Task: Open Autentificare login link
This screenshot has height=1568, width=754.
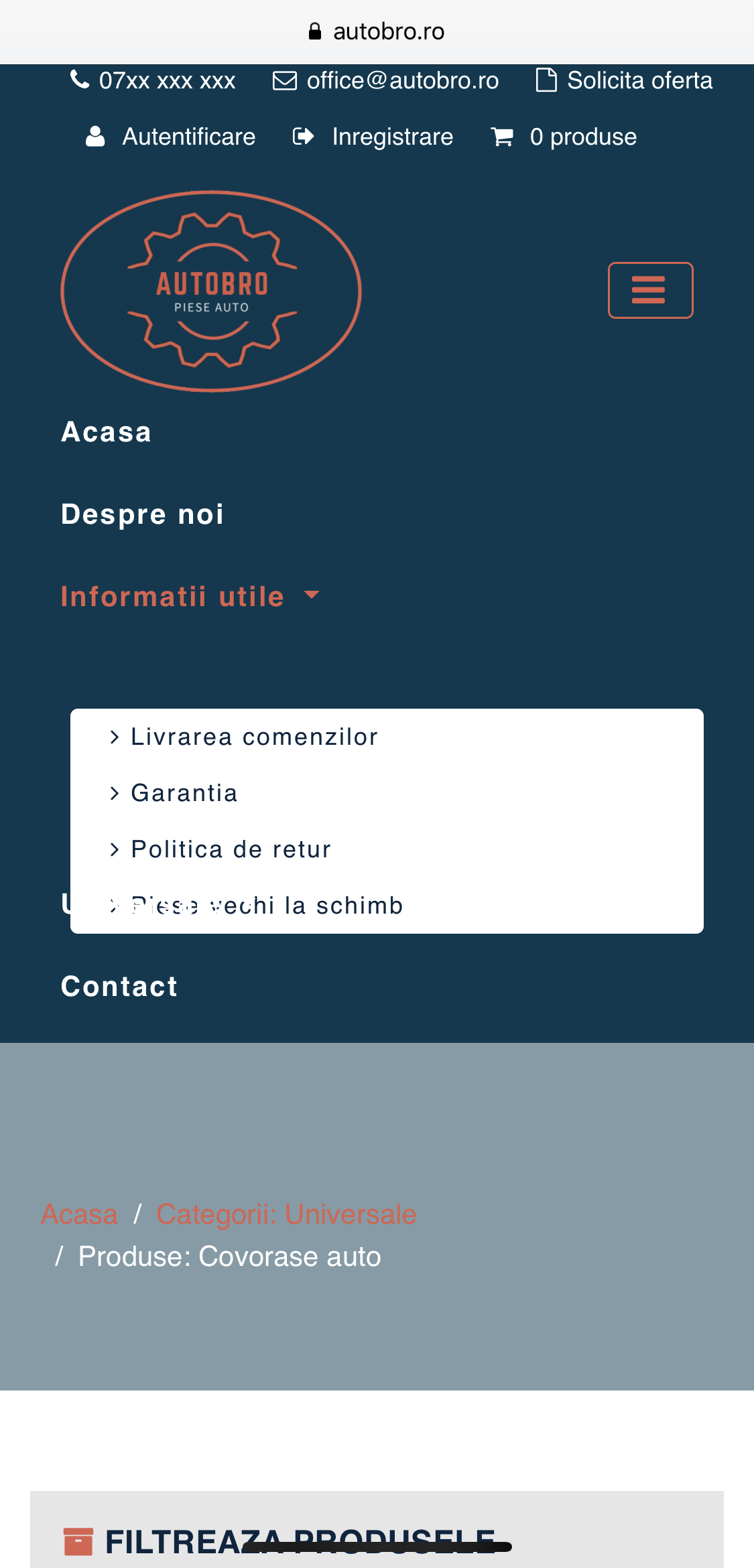Action: [x=171, y=137]
